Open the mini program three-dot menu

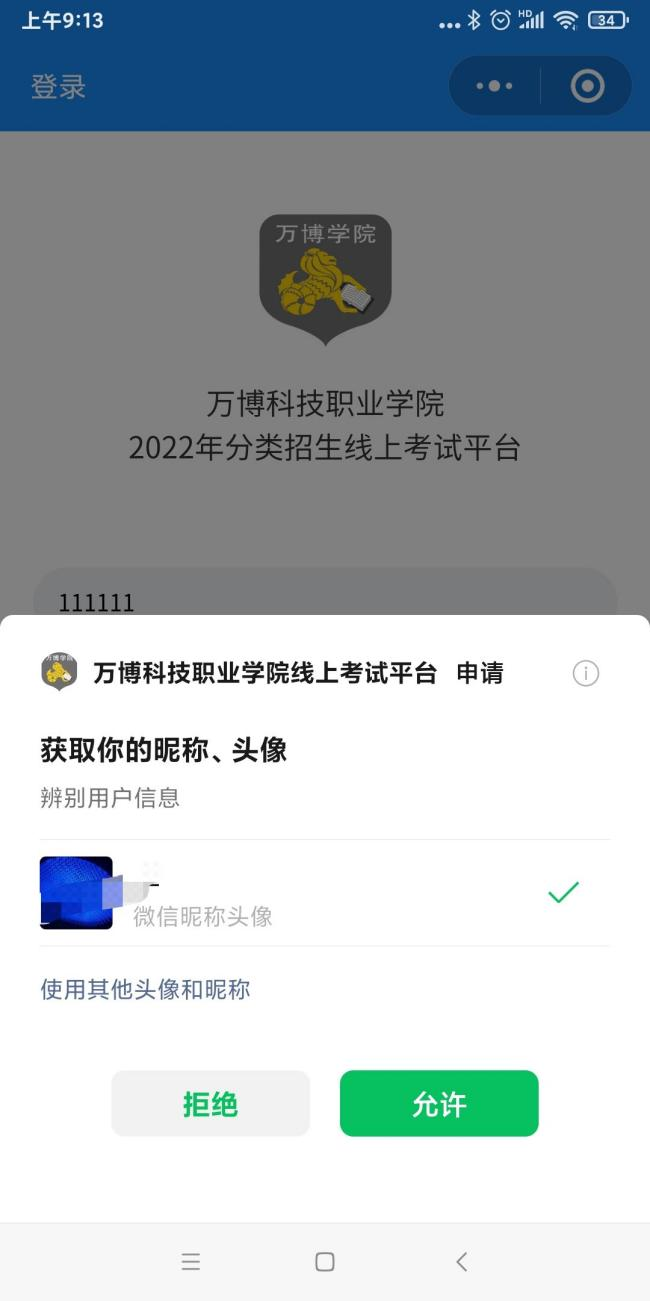coord(494,87)
